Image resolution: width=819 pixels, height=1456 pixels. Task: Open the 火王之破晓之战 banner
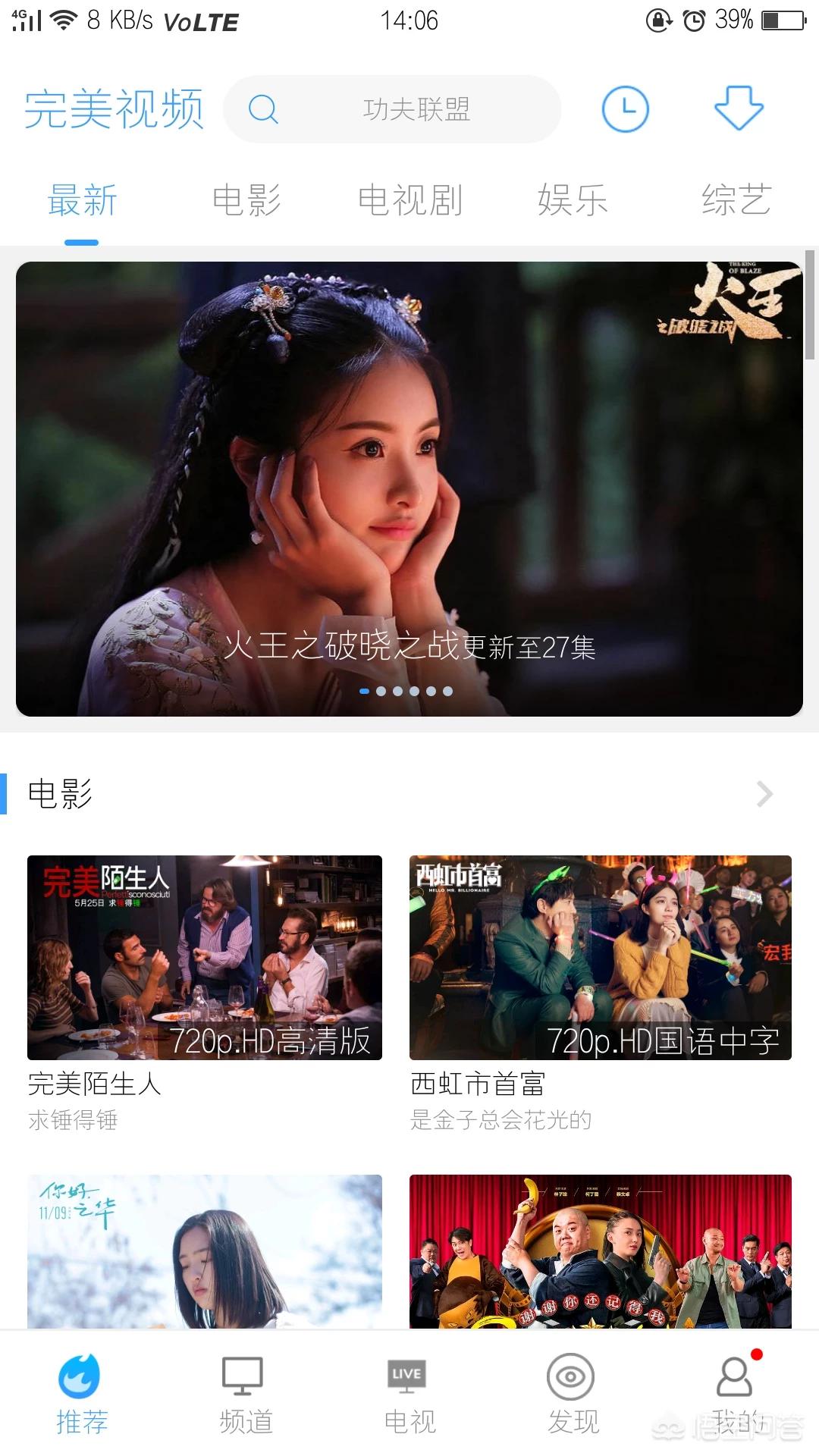tap(409, 489)
